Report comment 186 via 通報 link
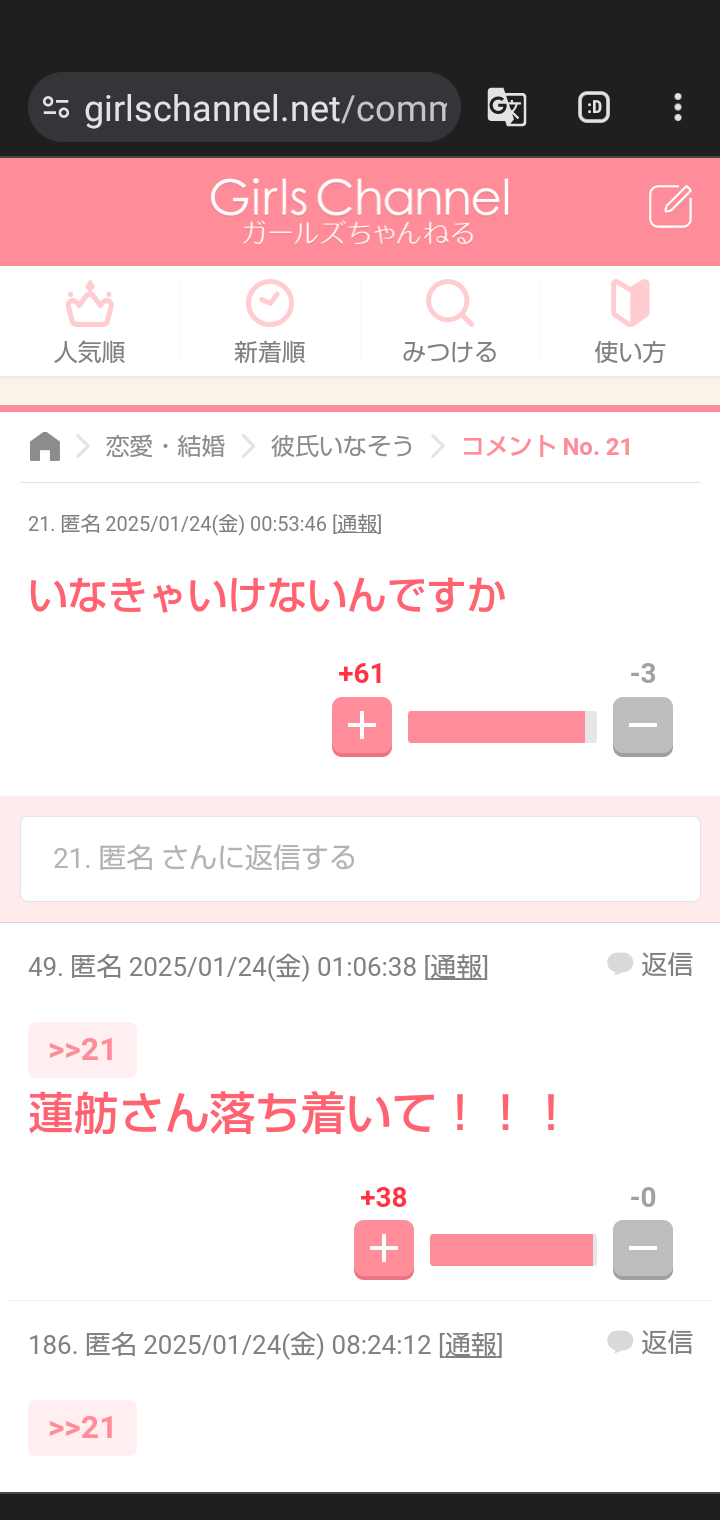720x1520 pixels. [x=470, y=1344]
